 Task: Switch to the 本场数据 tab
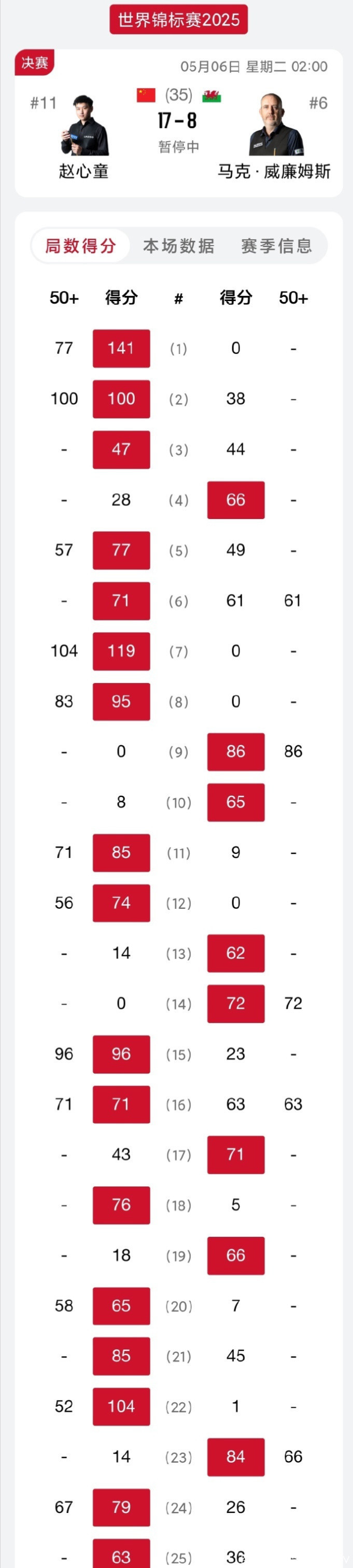(x=179, y=246)
